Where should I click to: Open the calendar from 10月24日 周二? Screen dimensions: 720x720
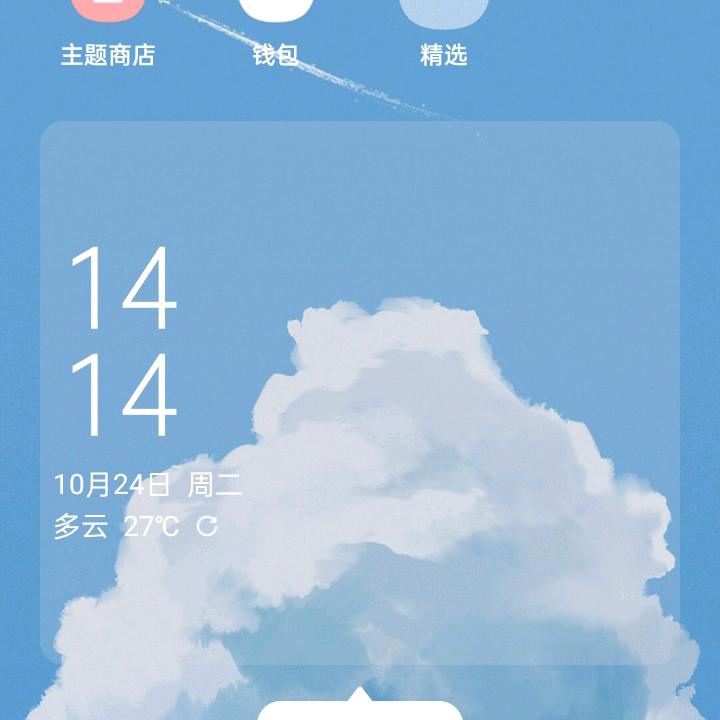click(147, 486)
